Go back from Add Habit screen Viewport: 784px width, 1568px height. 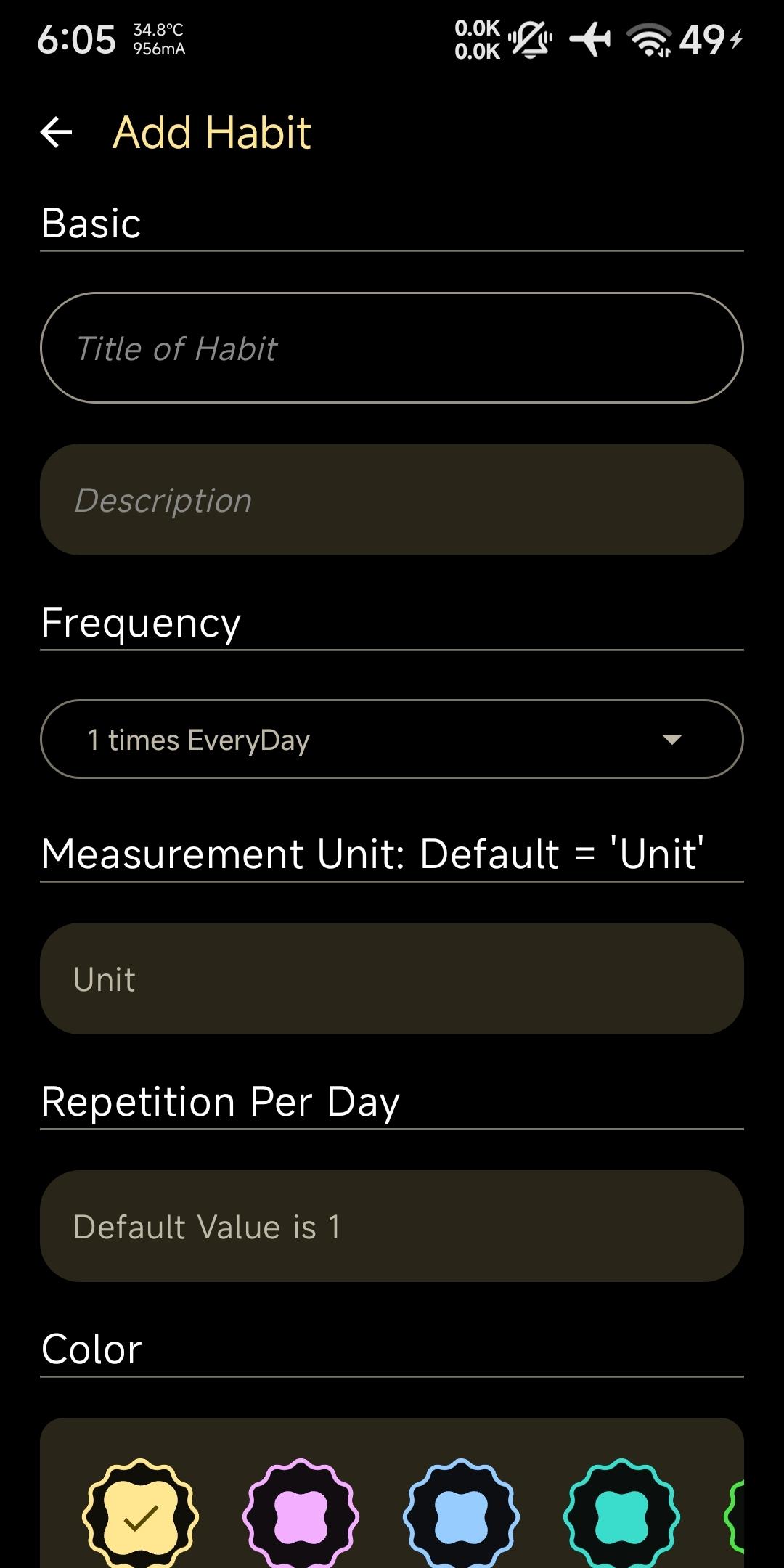coord(57,133)
